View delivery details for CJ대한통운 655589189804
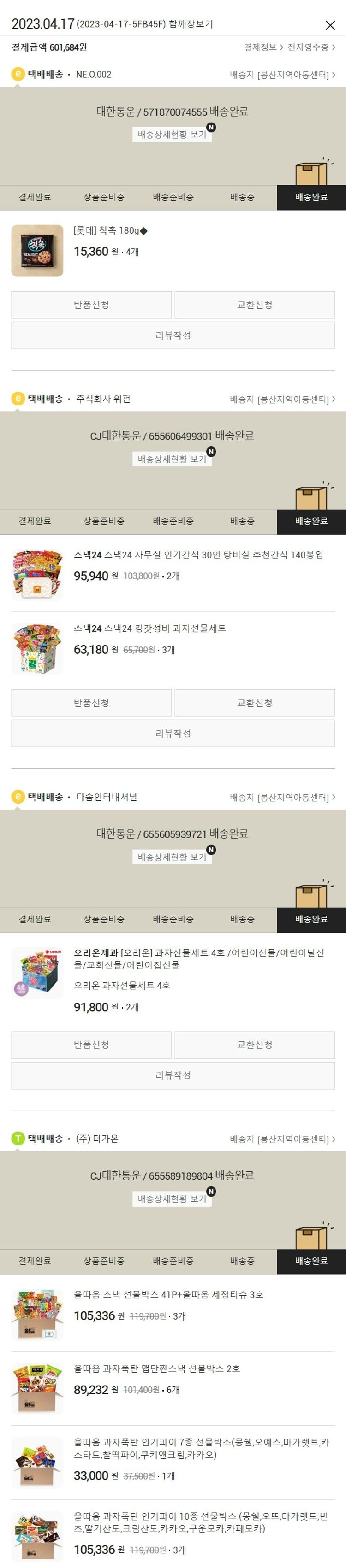Viewport: 346px width, 1568px height. click(x=172, y=1198)
